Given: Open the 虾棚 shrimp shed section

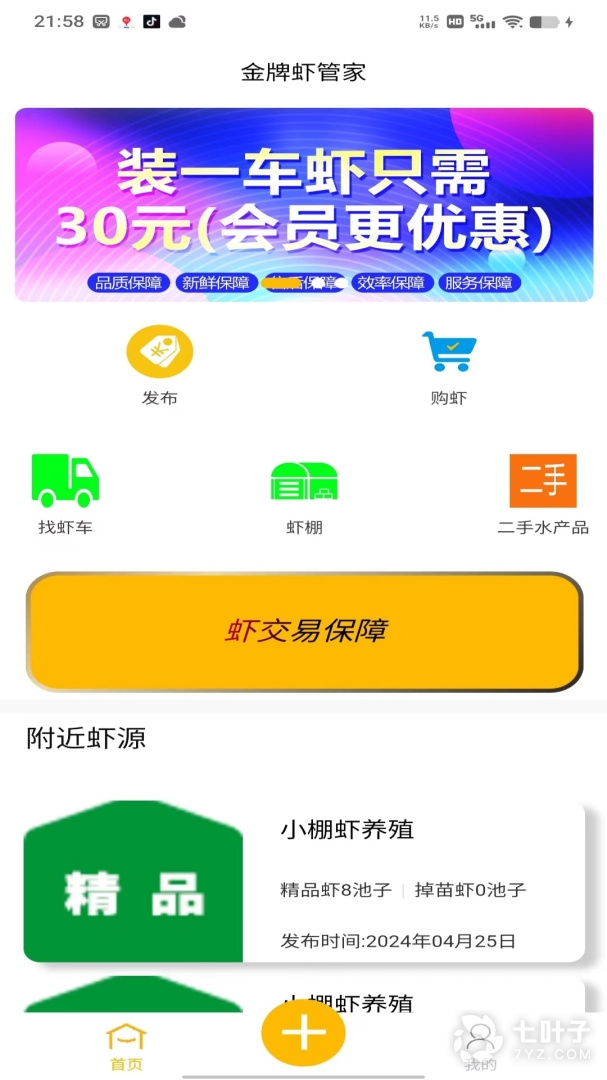Looking at the screenshot, I should [x=304, y=482].
